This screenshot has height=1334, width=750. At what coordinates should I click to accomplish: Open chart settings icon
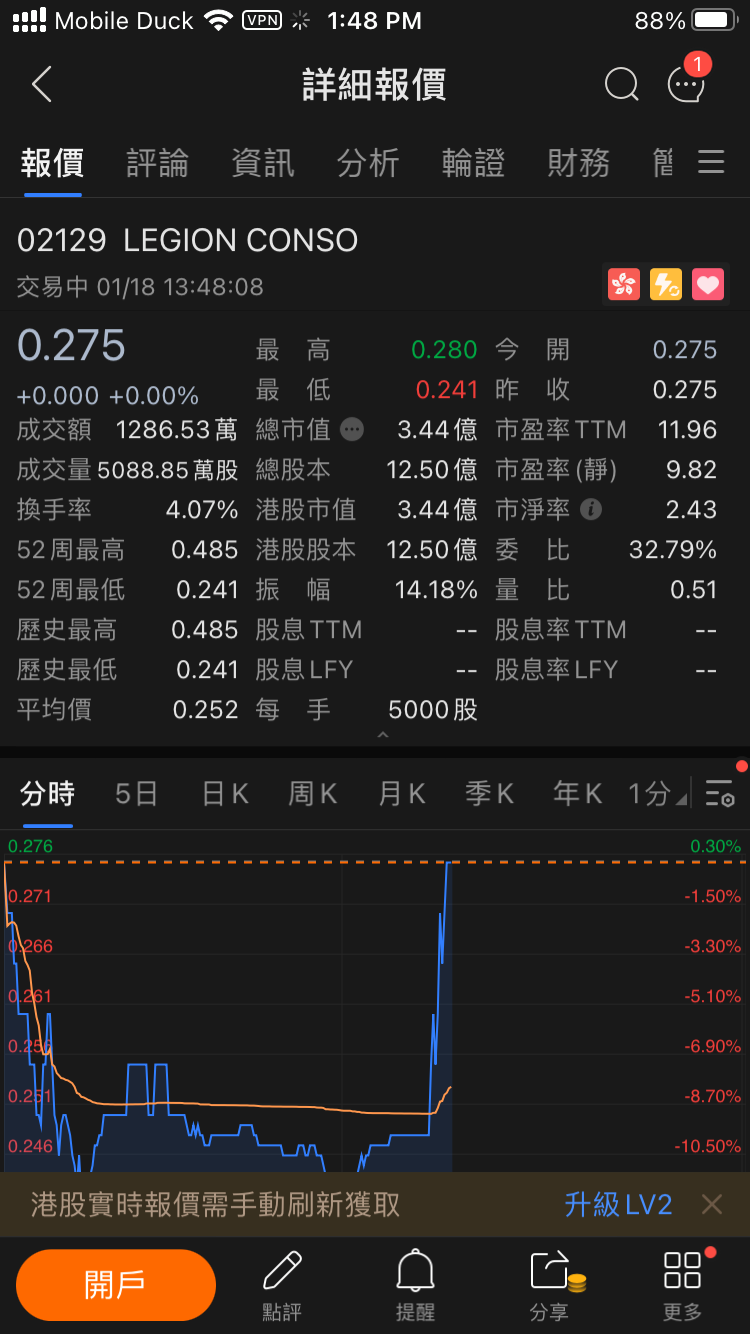[720, 794]
